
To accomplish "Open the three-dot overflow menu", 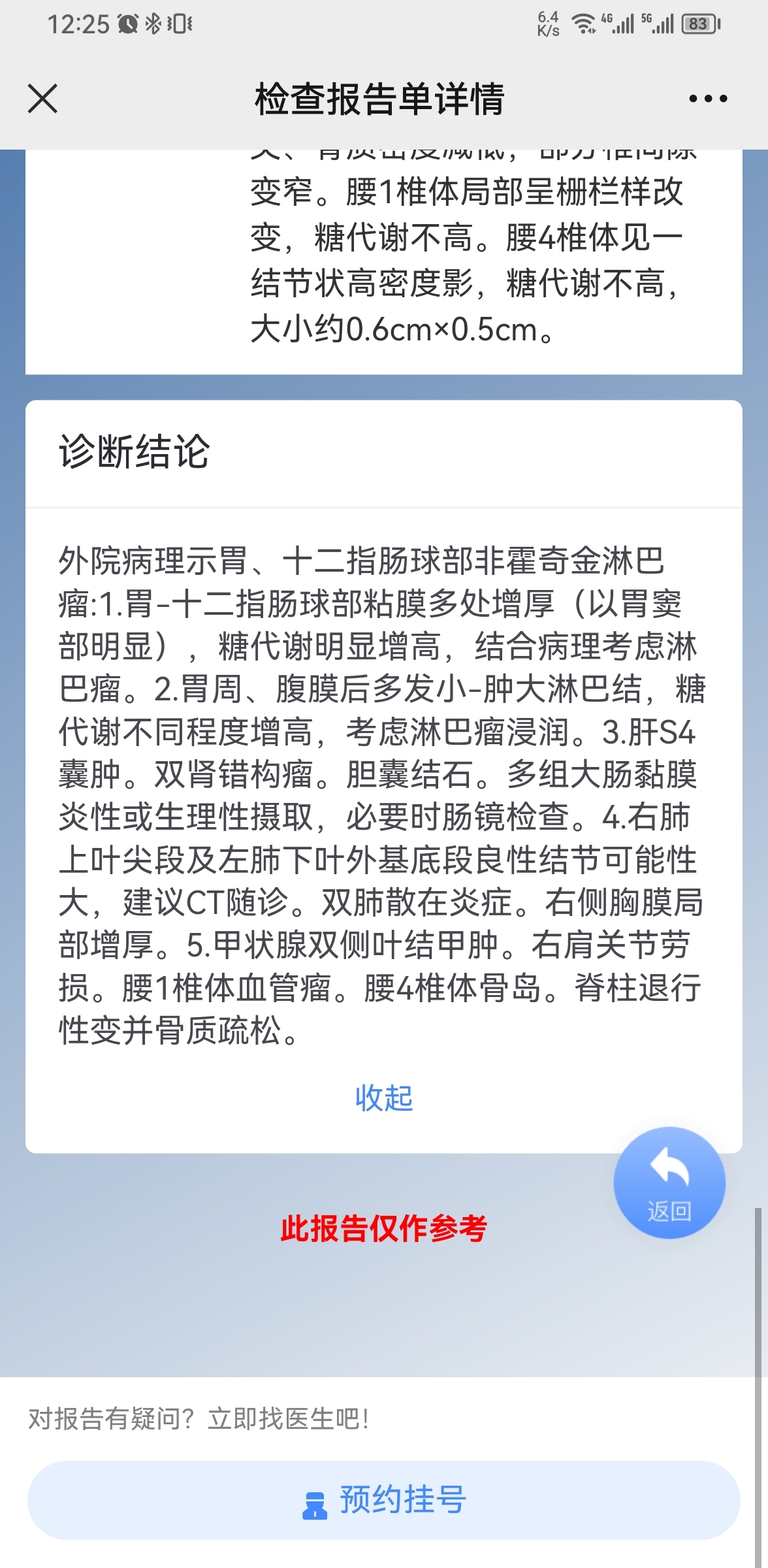I will point(708,99).
